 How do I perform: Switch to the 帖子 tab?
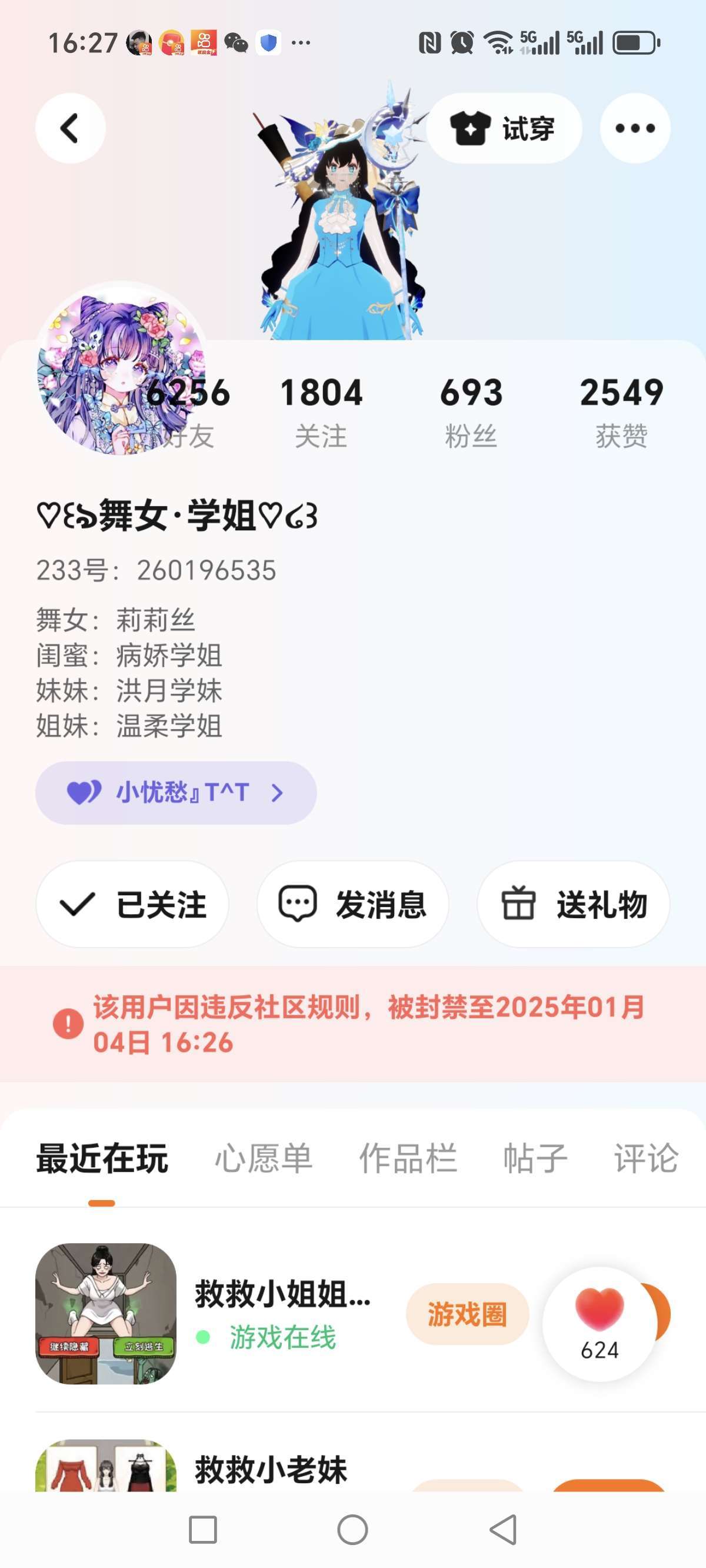coord(535,1158)
